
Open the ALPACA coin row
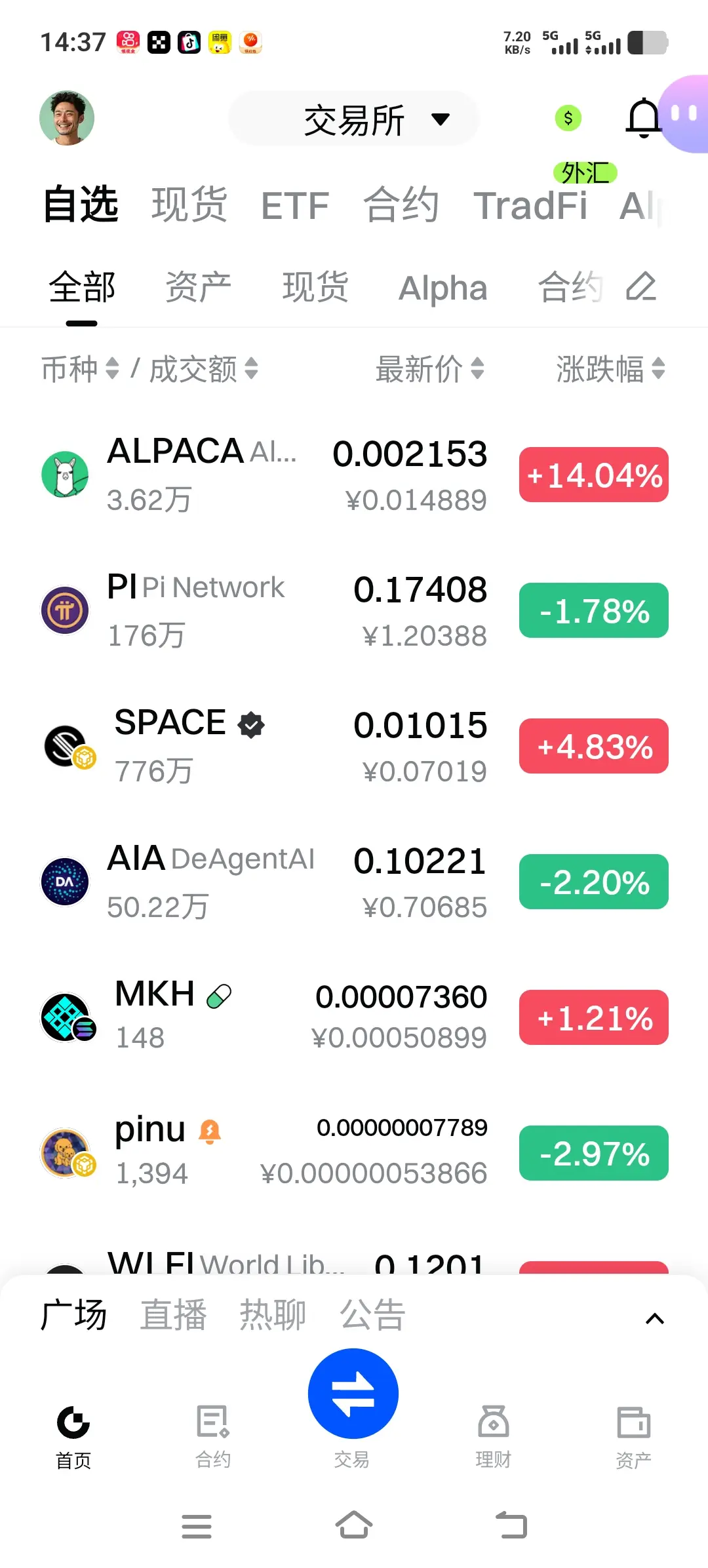click(x=262, y=475)
